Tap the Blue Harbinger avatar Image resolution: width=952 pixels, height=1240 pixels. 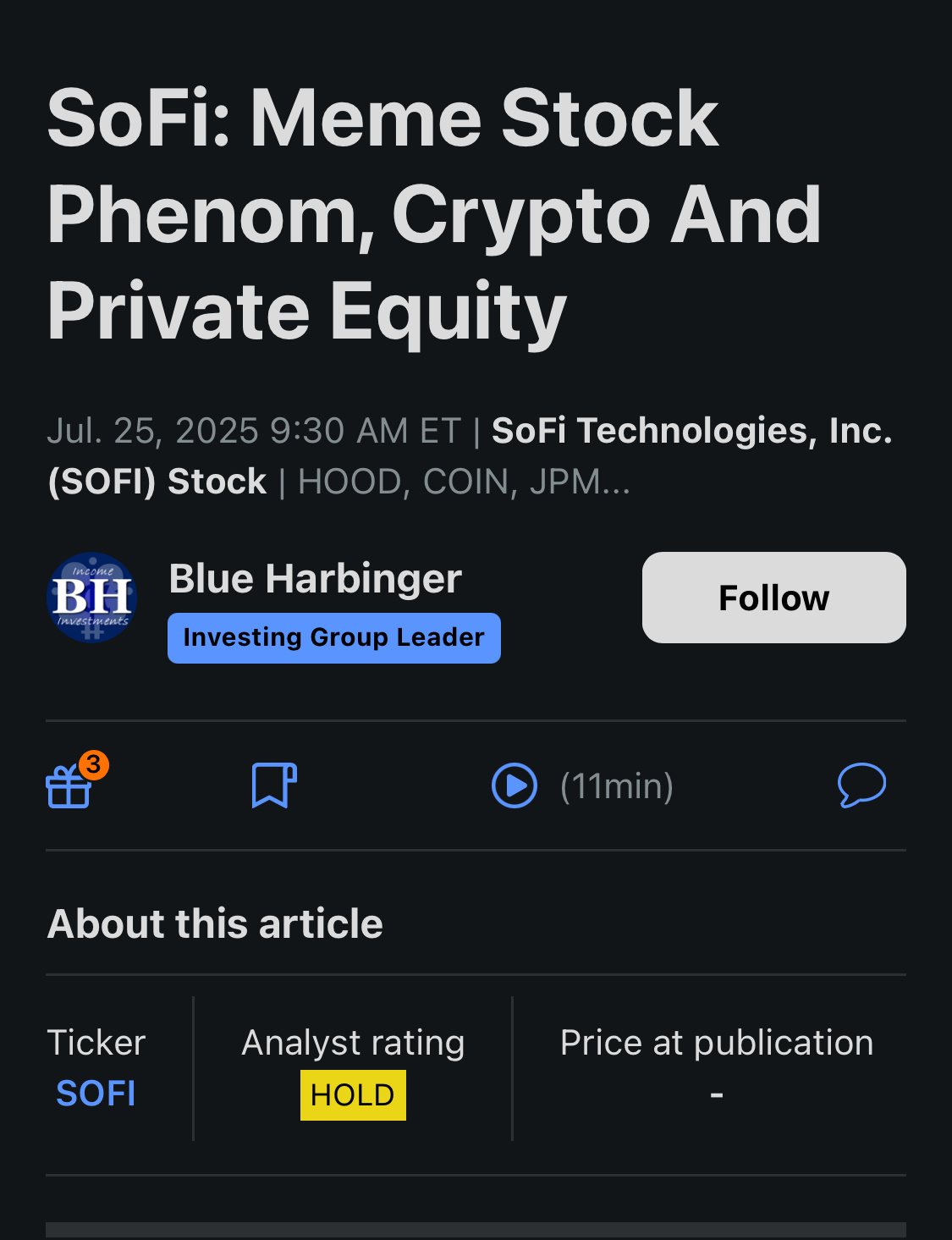pos(92,598)
